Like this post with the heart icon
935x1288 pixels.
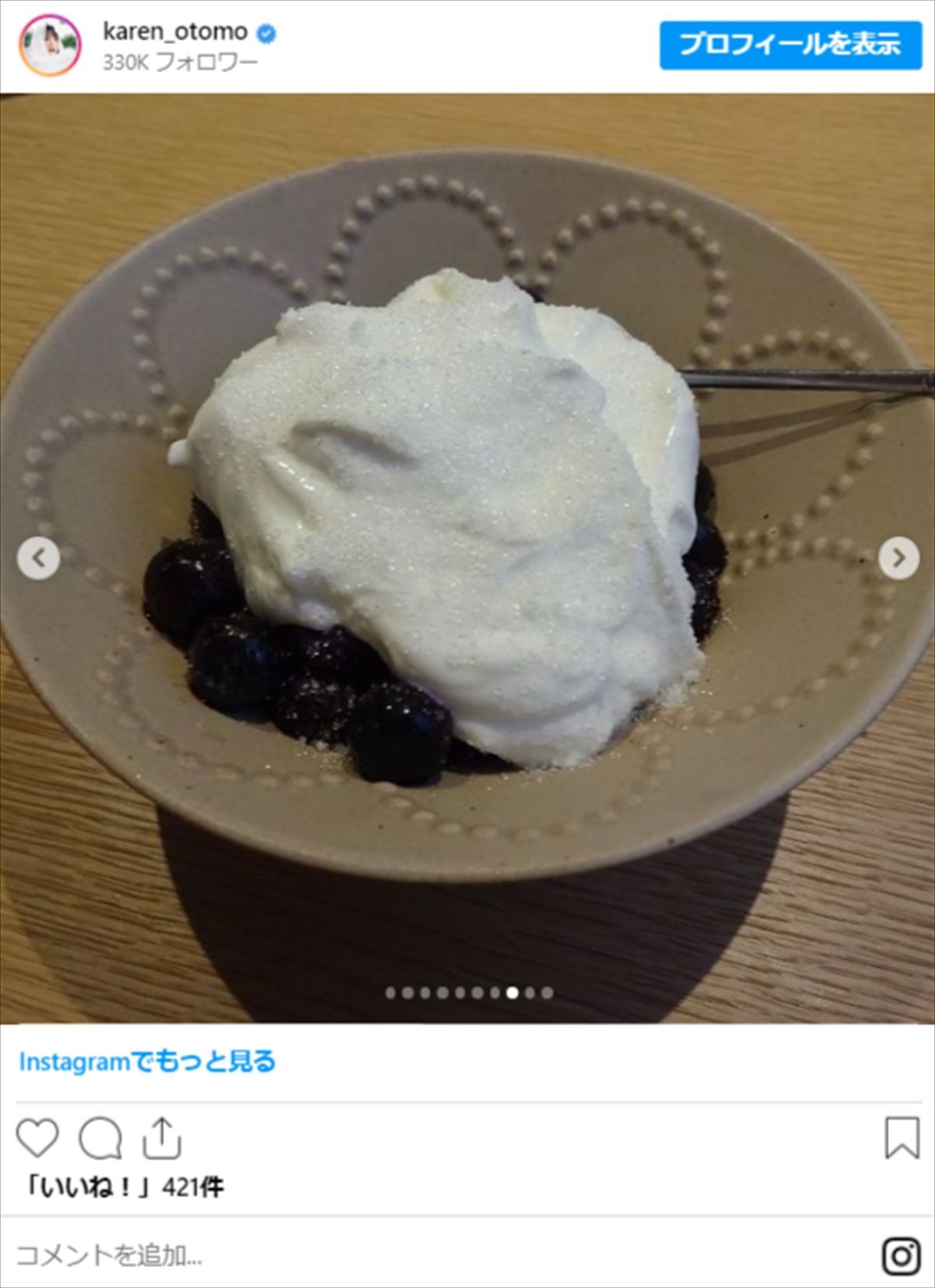pos(37,1138)
